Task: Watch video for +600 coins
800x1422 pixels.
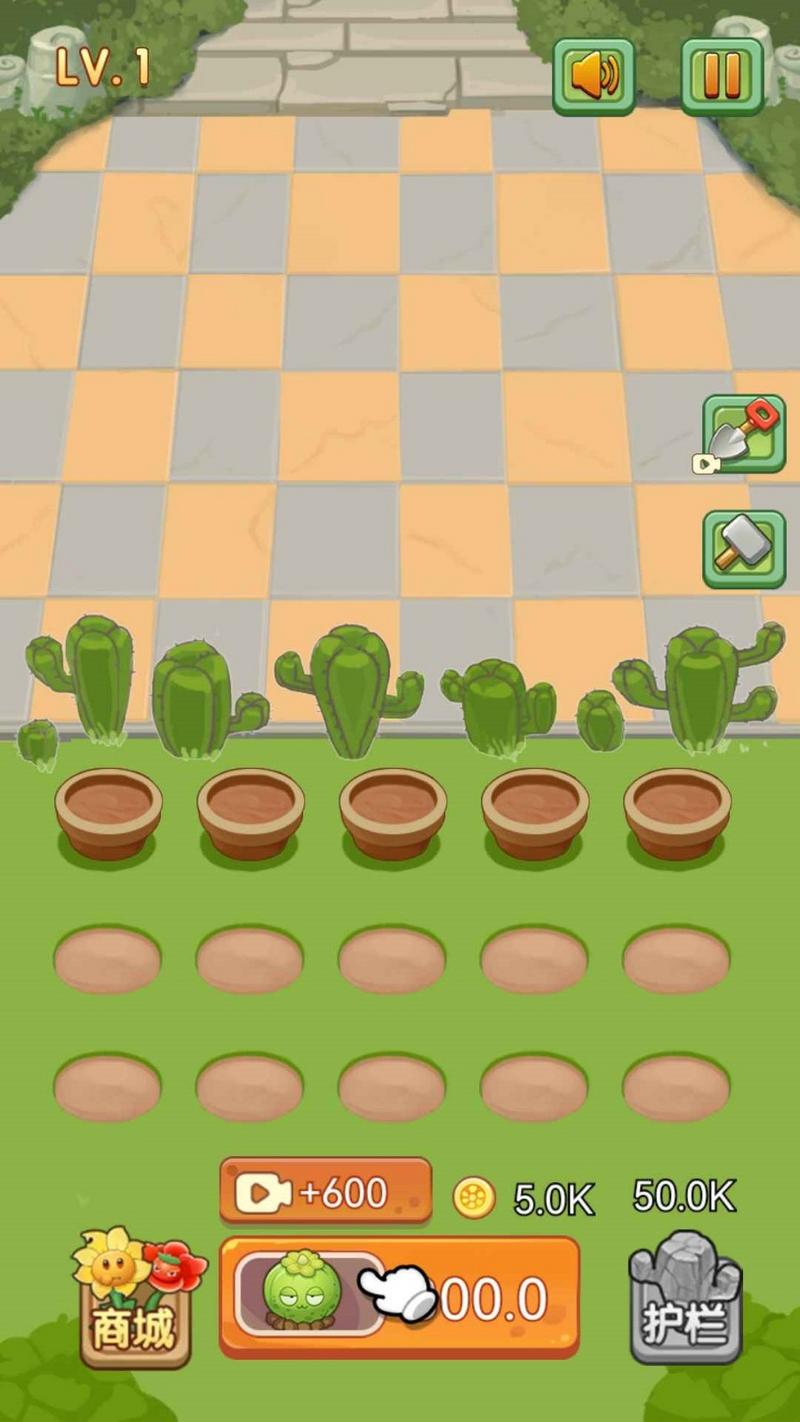Action: coord(326,1191)
